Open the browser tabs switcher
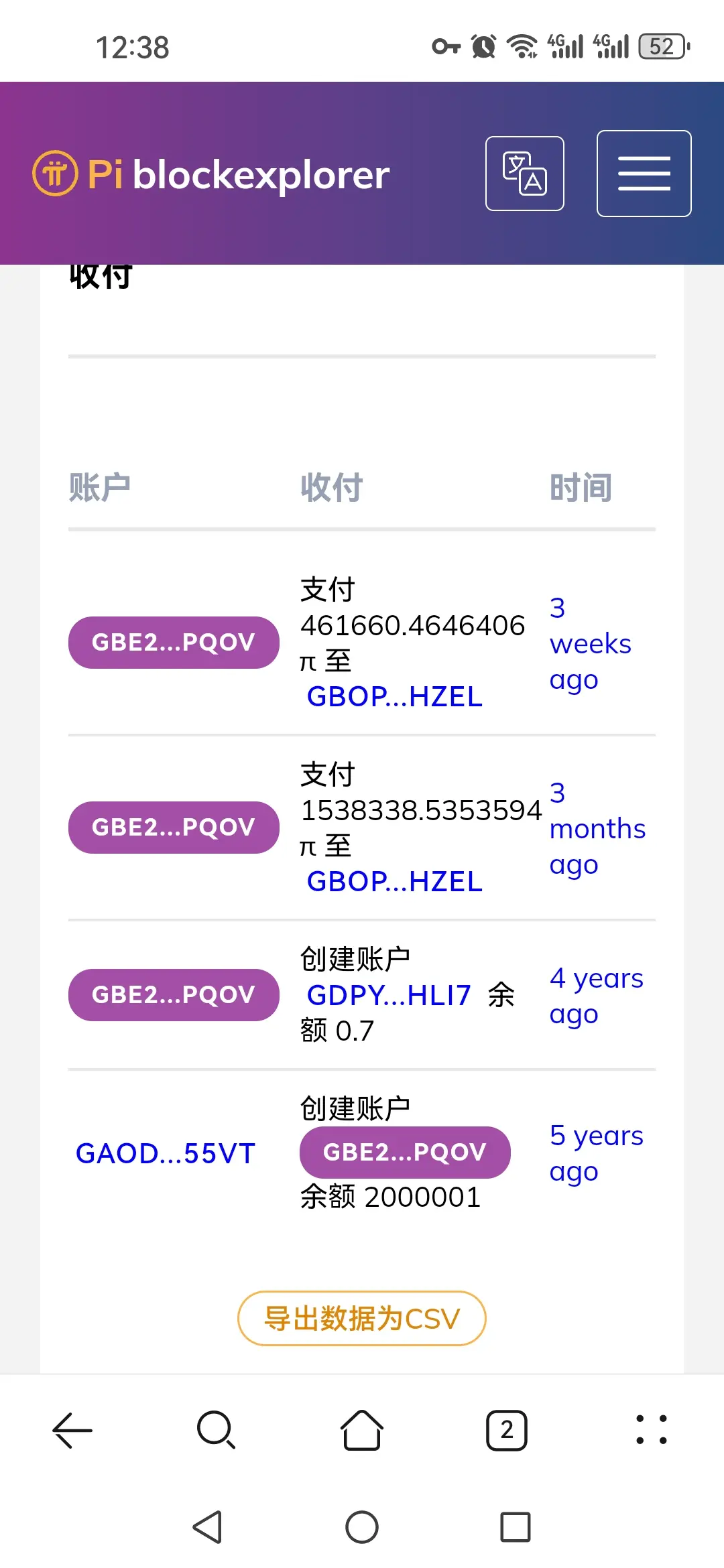The image size is (724, 1568). coord(507,1430)
